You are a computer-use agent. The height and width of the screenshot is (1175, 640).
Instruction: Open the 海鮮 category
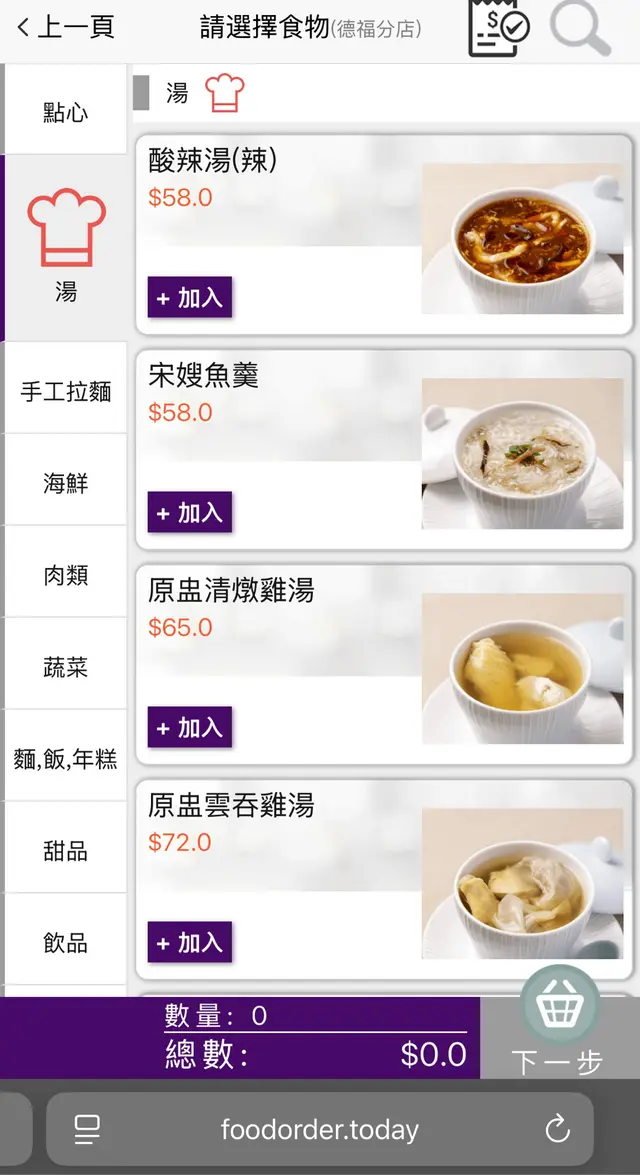tap(66, 483)
